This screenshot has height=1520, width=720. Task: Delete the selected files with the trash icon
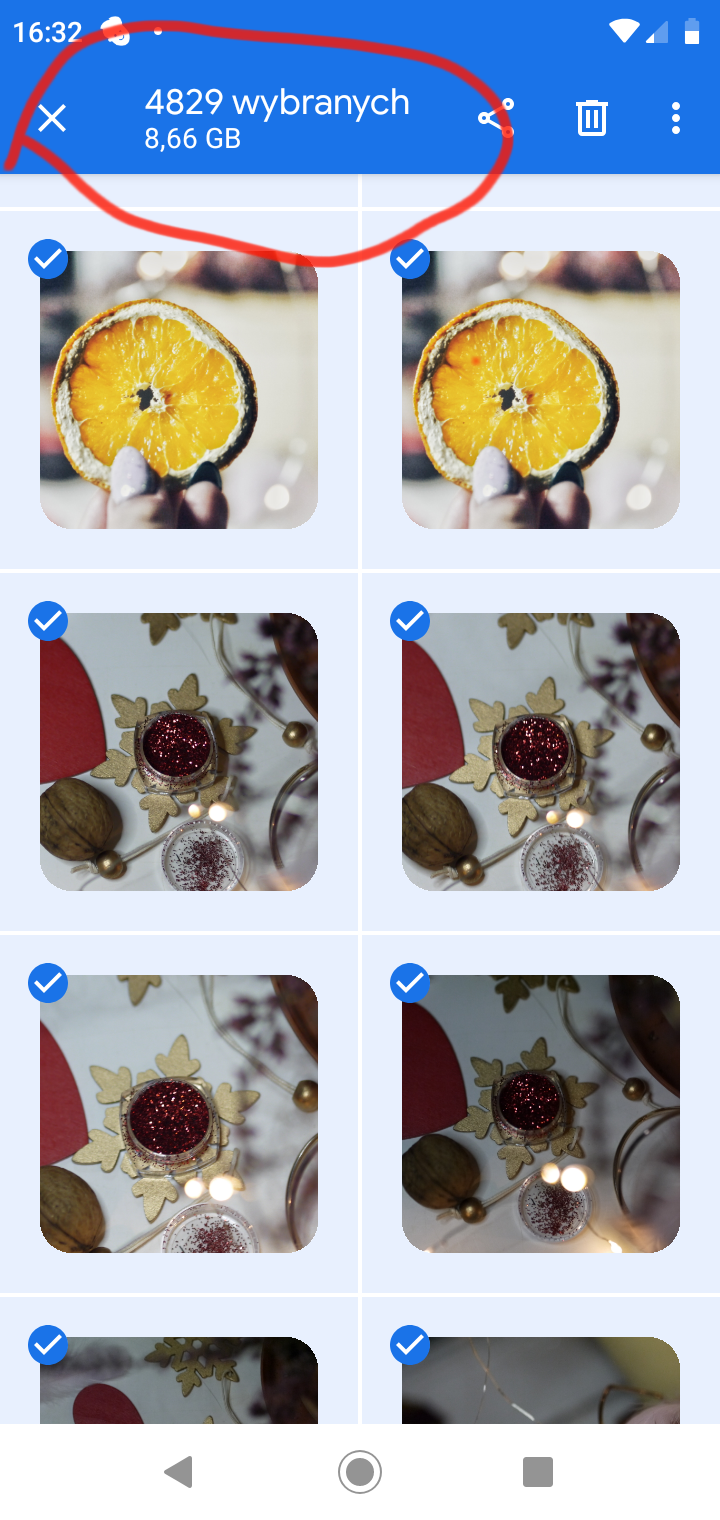pyautogui.click(x=592, y=118)
